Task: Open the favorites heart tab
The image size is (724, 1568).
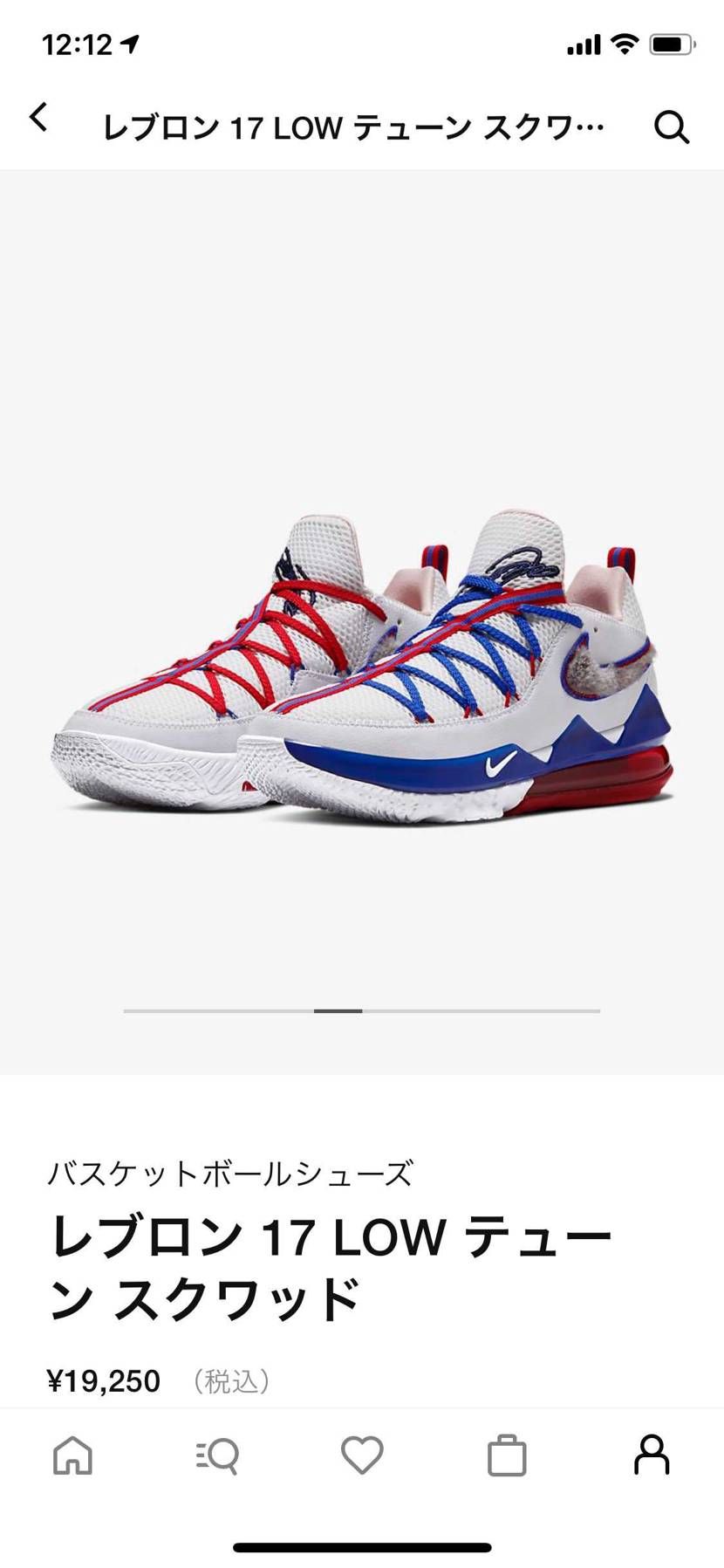Action: [362, 1455]
